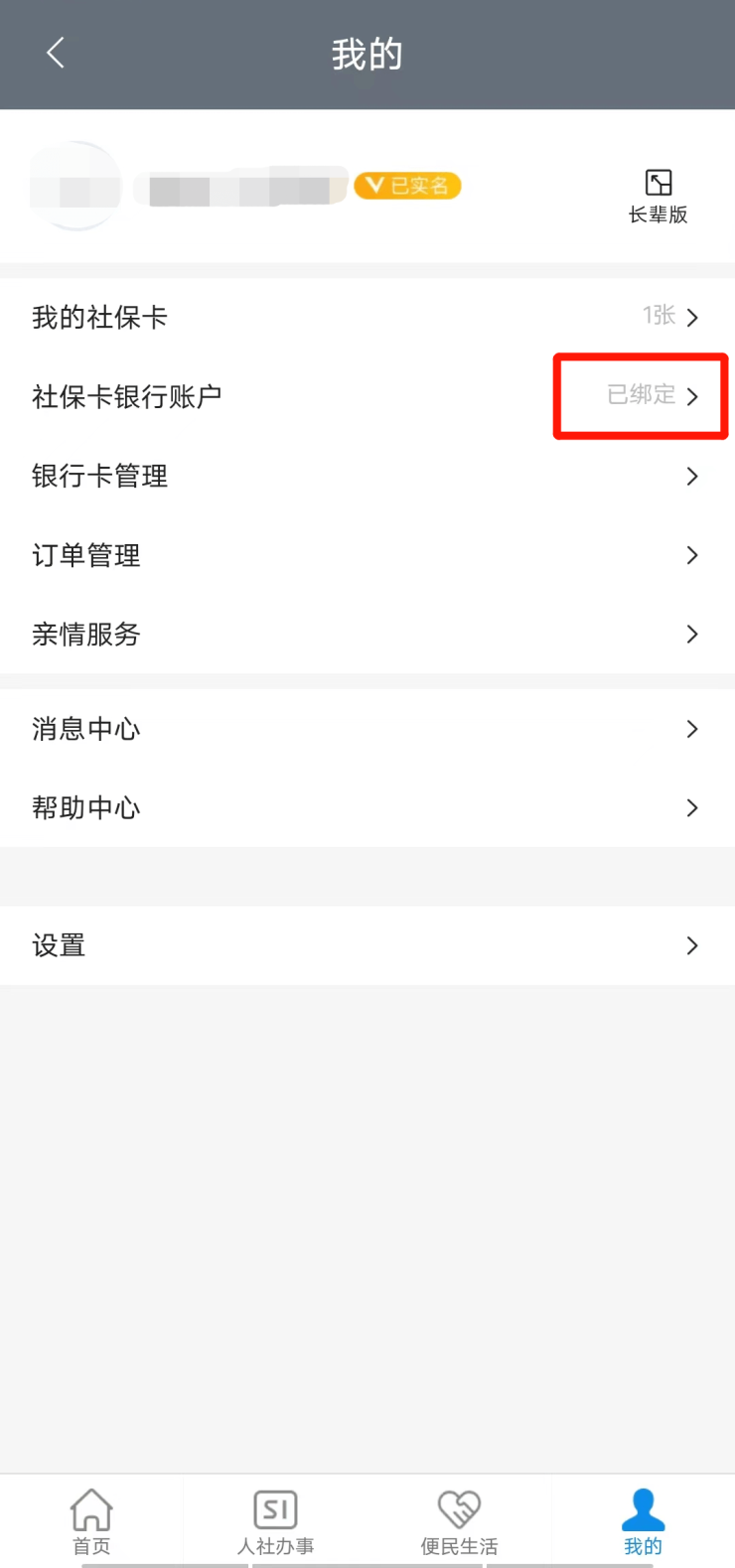Switch to the 人社办事 tab
The height and width of the screenshot is (1568, 735).
coord(275,1521)
